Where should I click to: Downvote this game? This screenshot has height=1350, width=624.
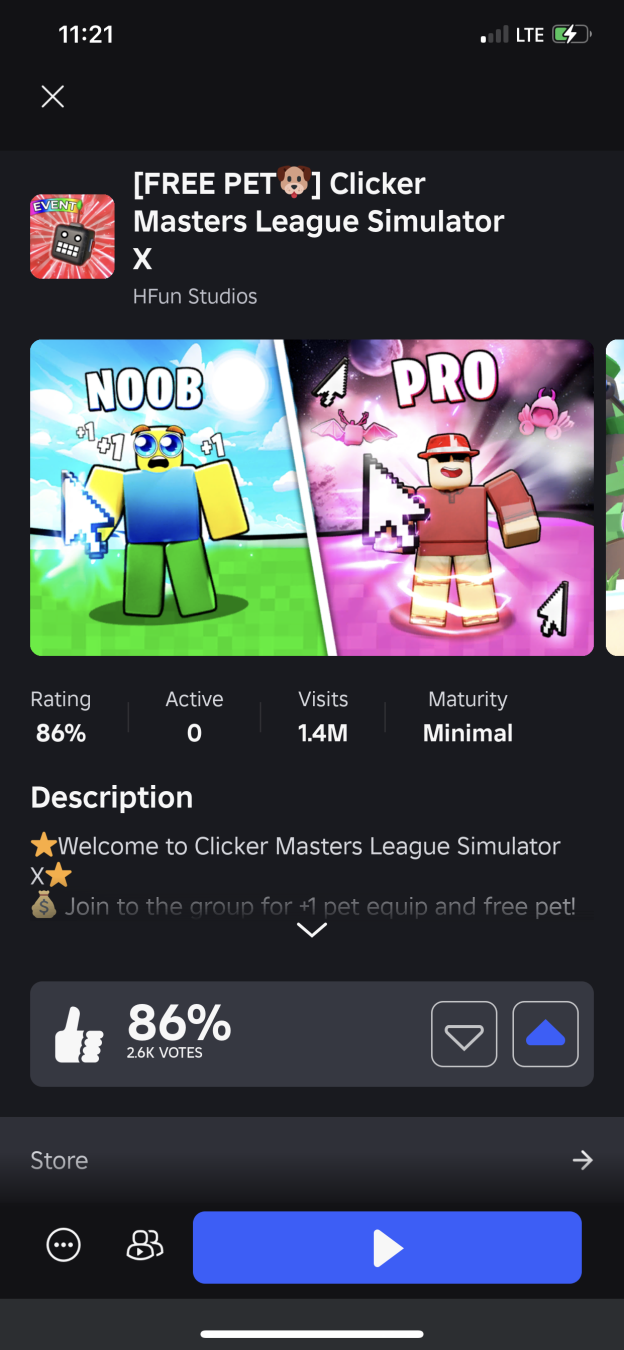click(x=464, y=1034)
